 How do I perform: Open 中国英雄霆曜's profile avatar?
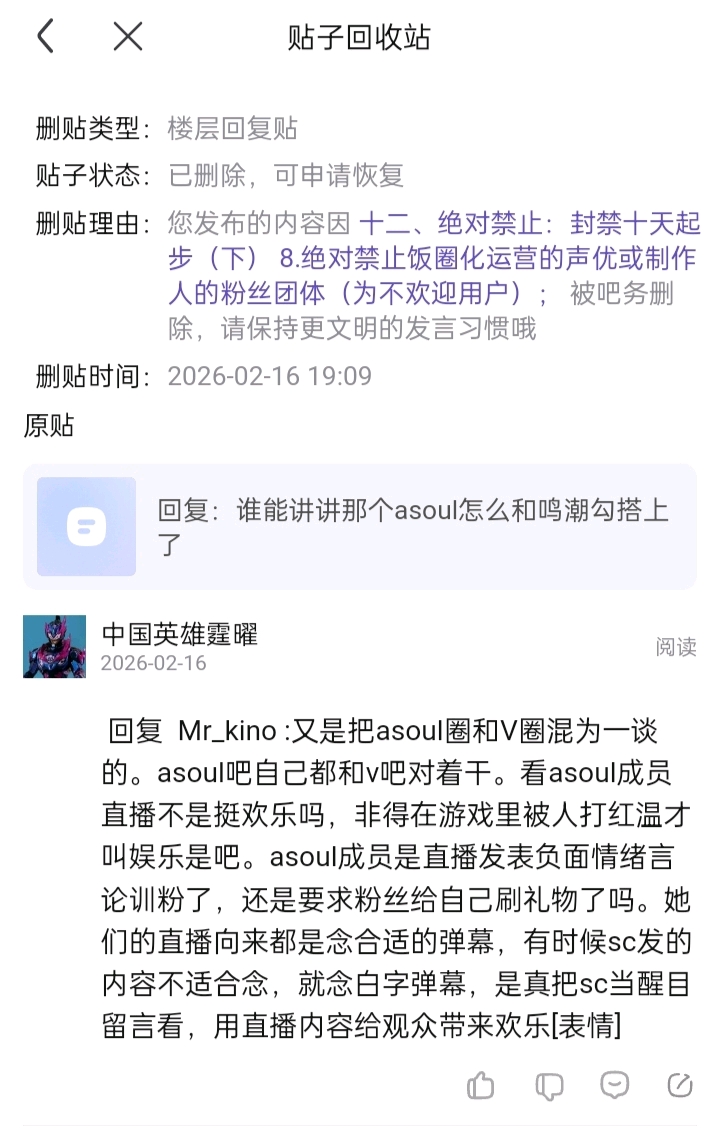(x=54, y=646)
